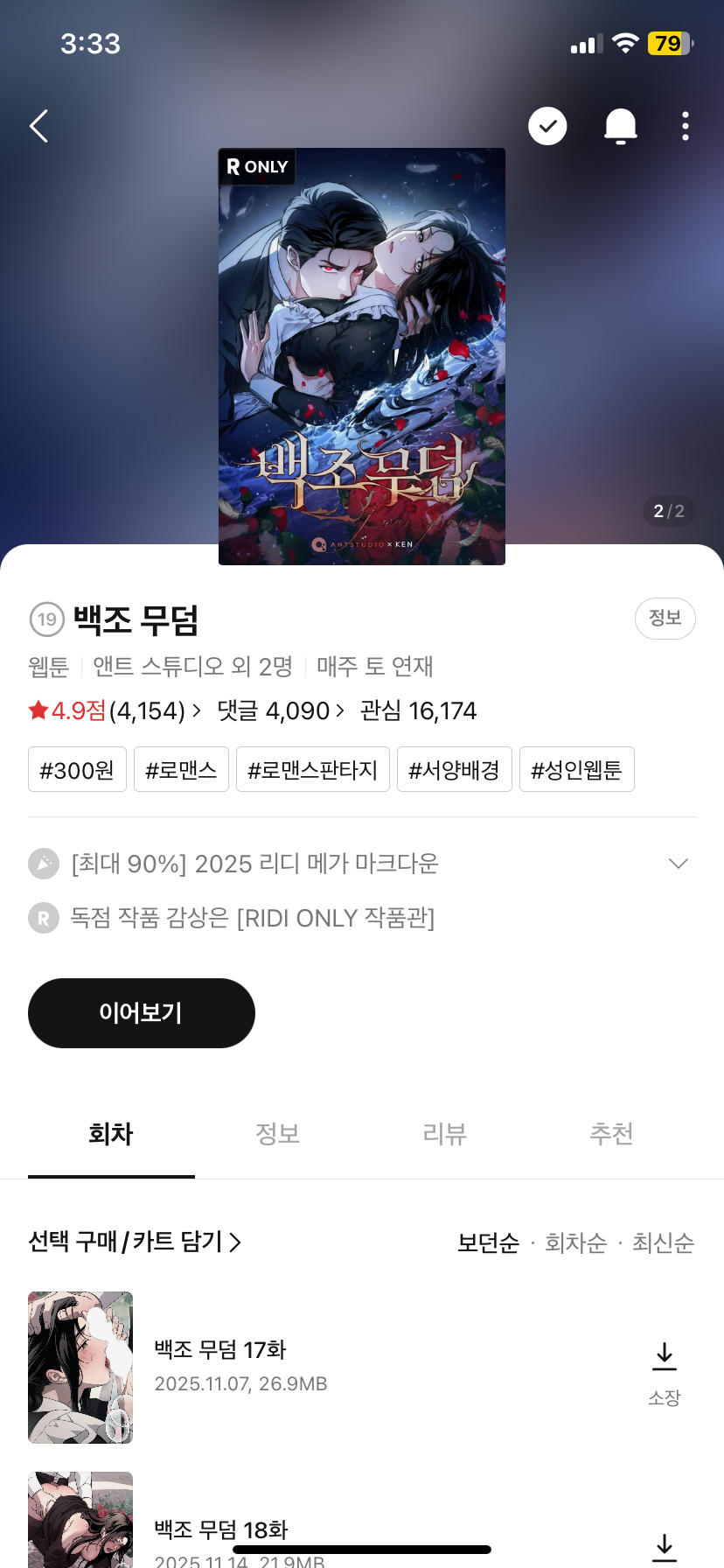
Task: Select the #로맨스 tag chip
Action: [181, 770]
